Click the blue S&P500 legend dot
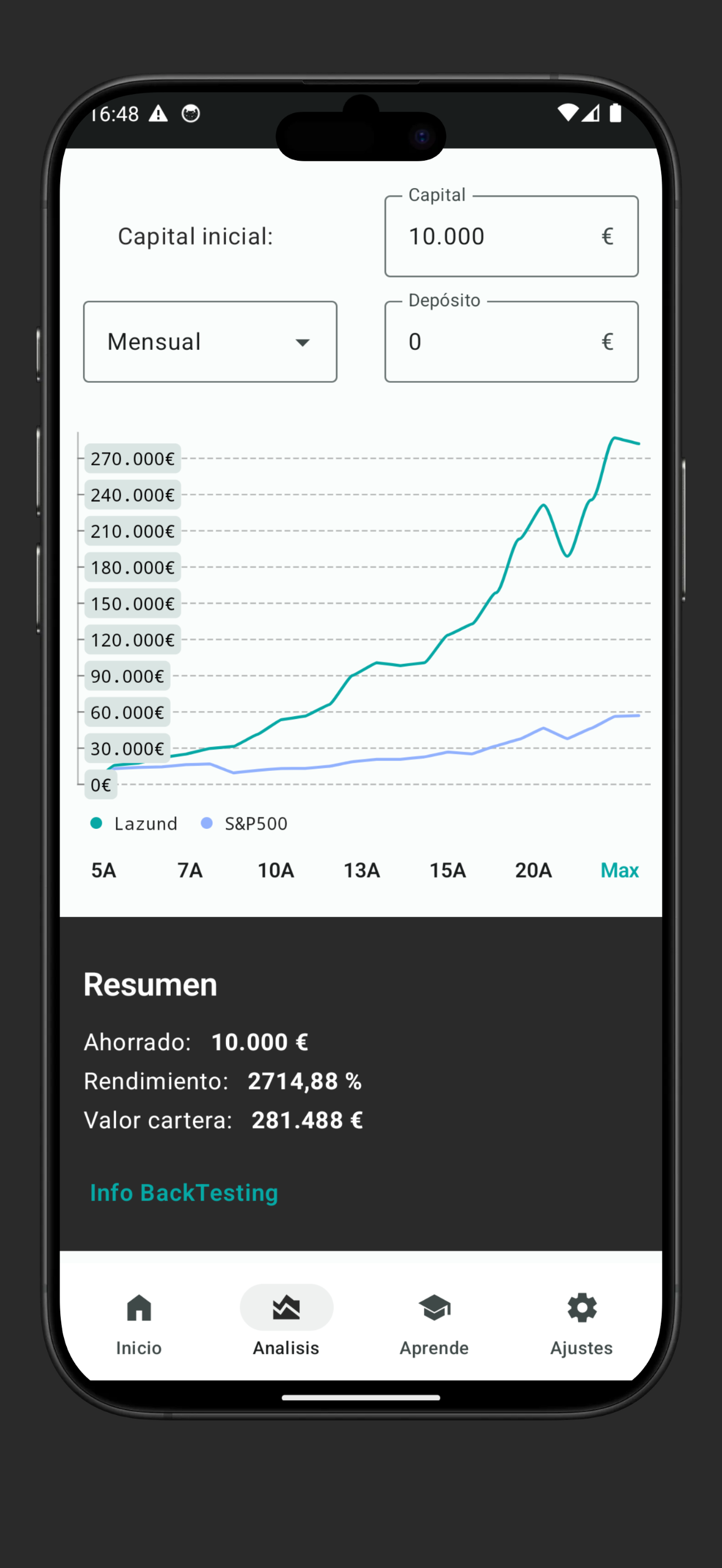The height and width of the screenshot is (1568, 722). click(207, 823)
